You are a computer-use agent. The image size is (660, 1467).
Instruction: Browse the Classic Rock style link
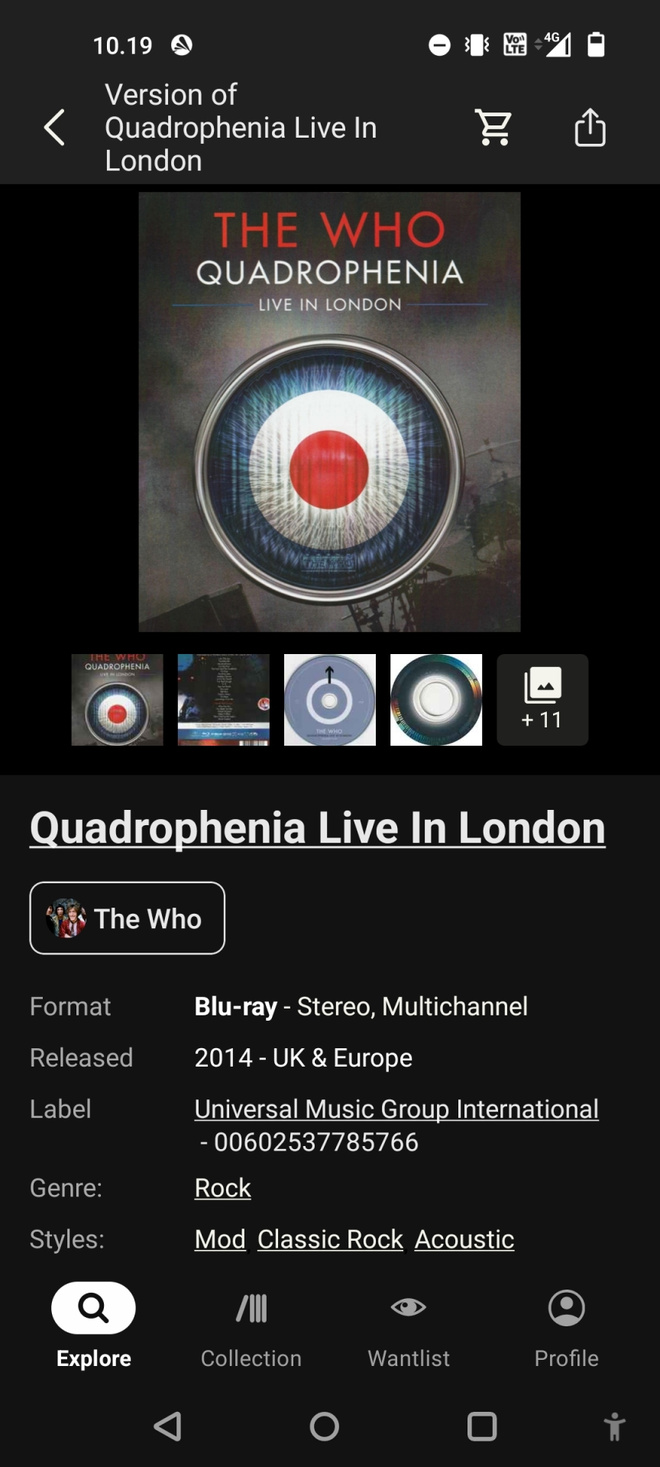330,1239
